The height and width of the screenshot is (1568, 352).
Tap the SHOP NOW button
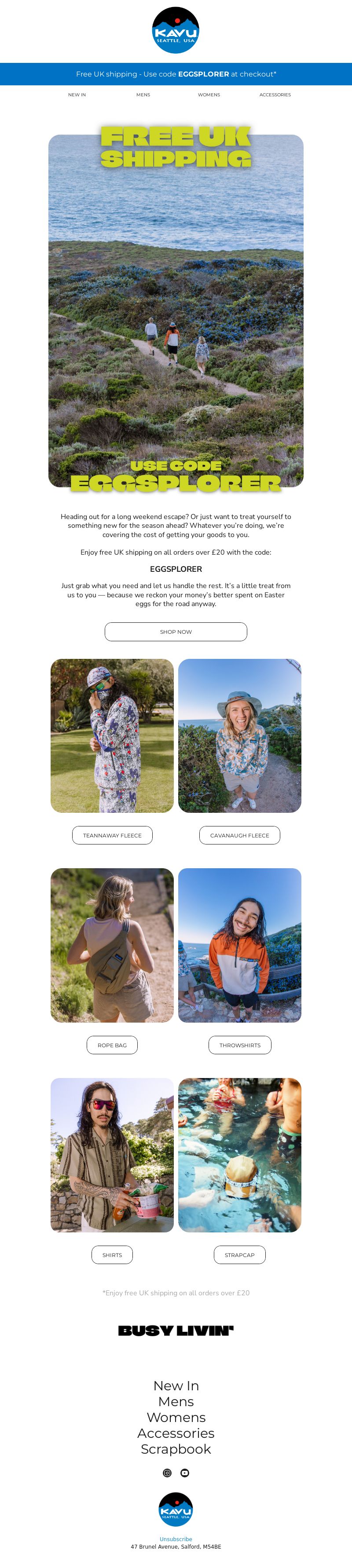(x=176, y=632)
